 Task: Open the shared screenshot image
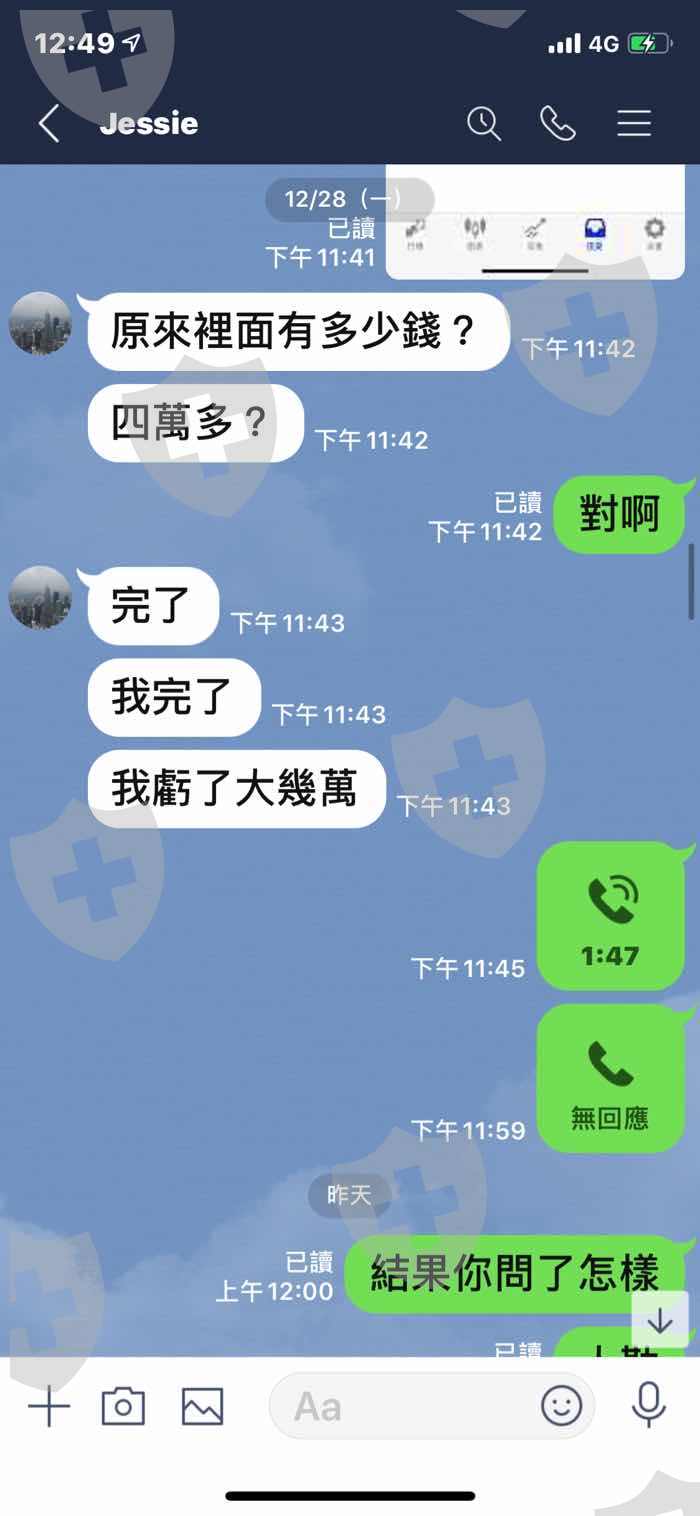coord(535,222)
